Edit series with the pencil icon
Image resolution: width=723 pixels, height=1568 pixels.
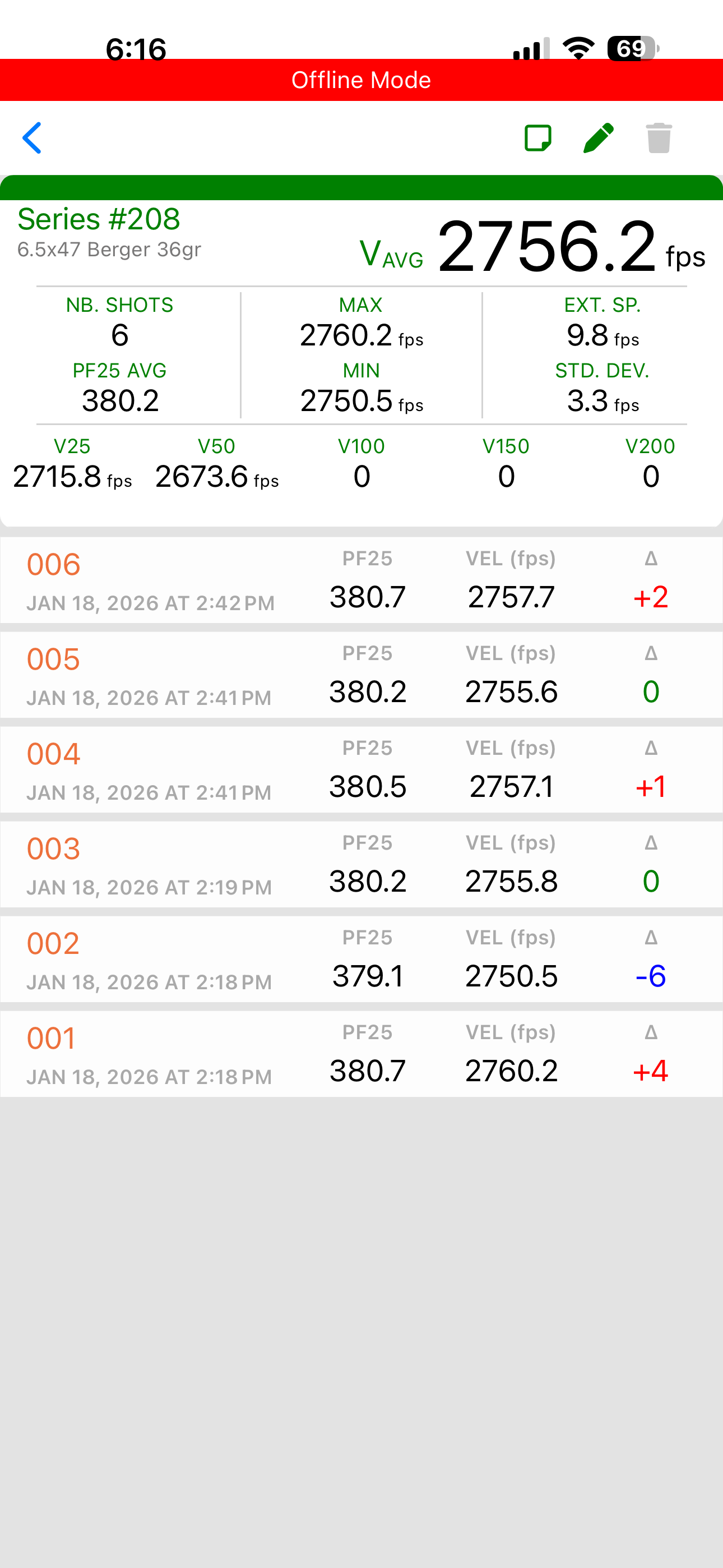(x=598, y=138)
